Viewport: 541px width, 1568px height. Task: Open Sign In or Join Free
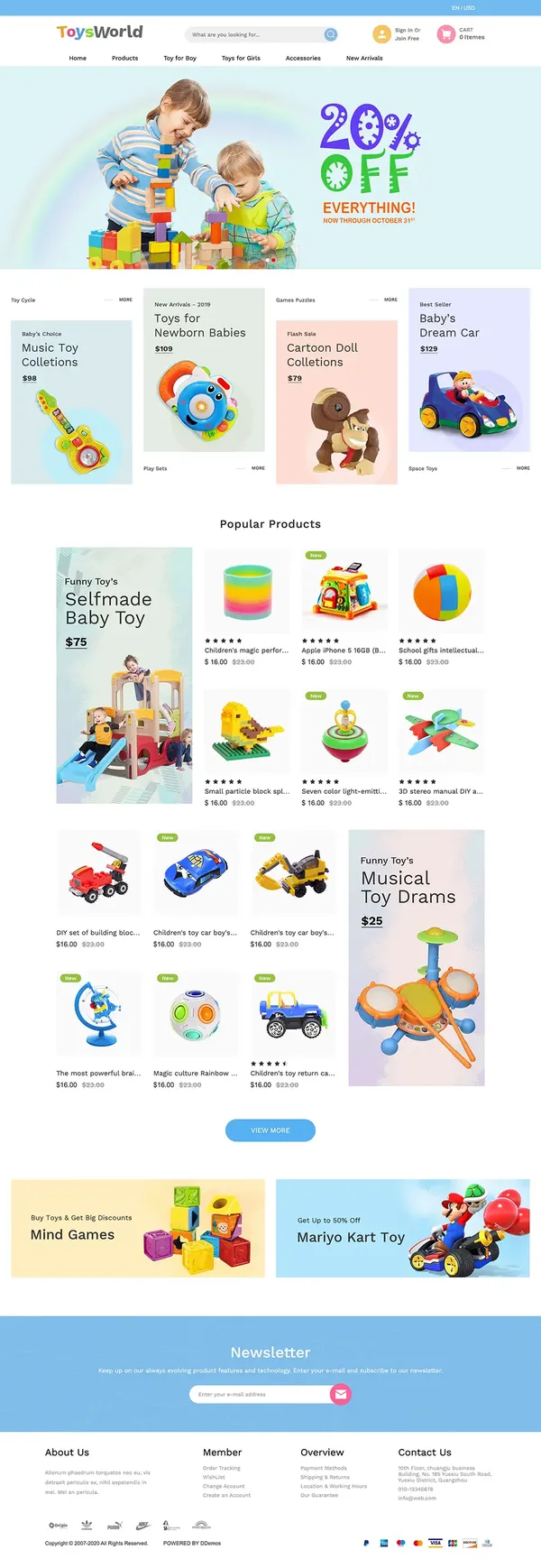point(407,34)
